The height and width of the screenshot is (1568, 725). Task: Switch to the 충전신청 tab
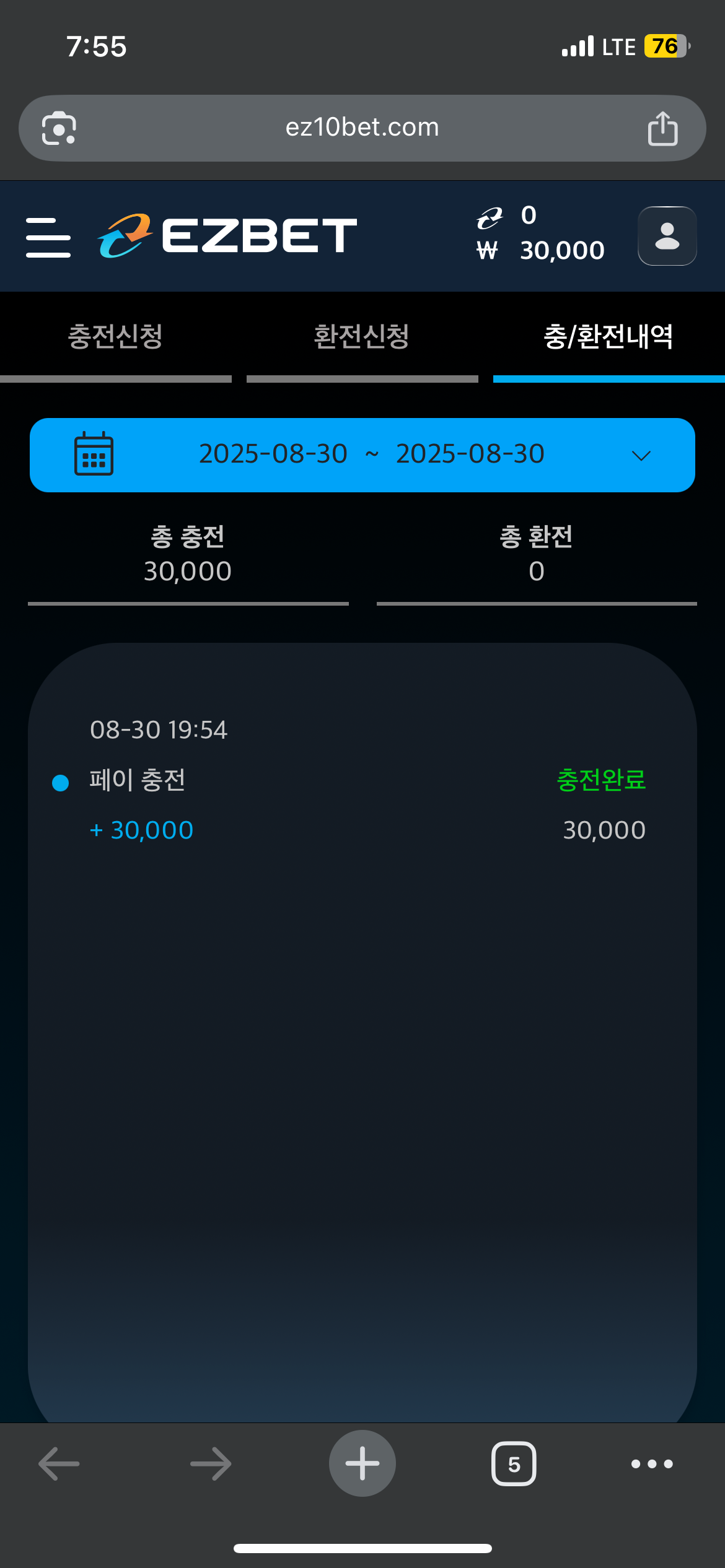[x=115, y=337]
